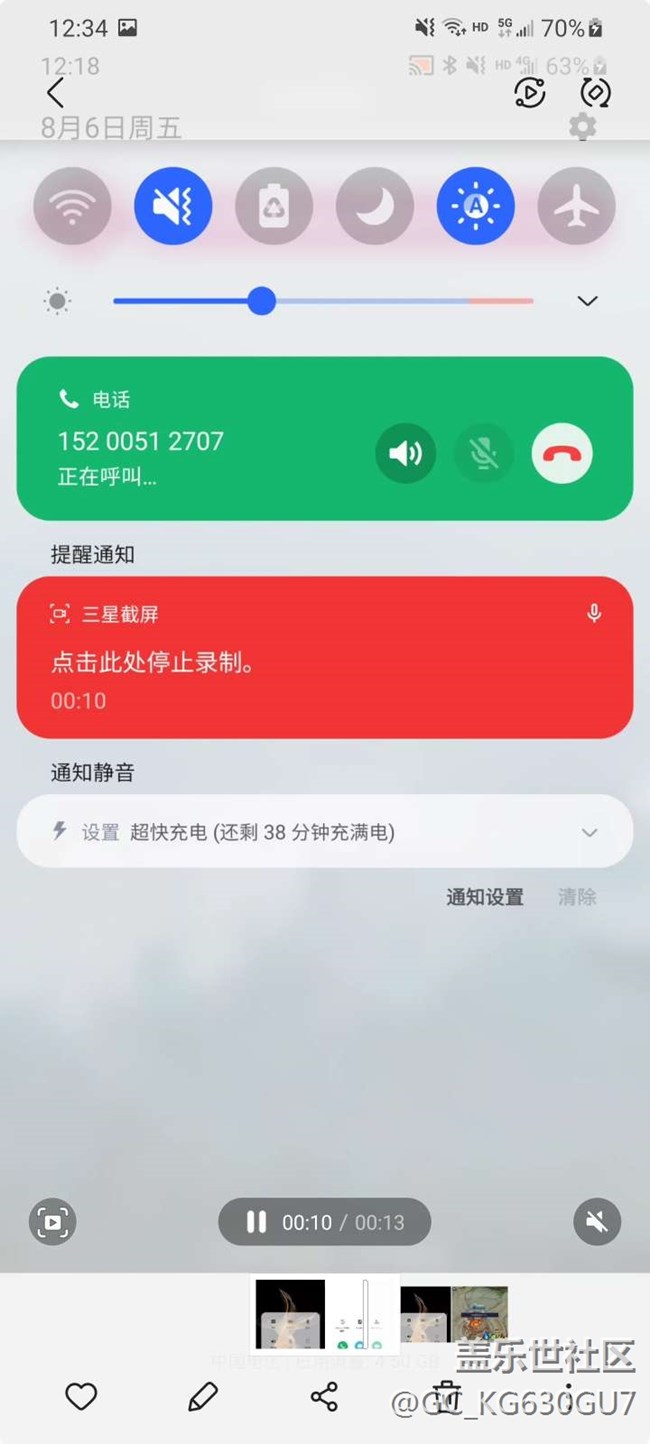Delete this video via trash icon
The image size is (650, 1444).
click(446, 1396)
